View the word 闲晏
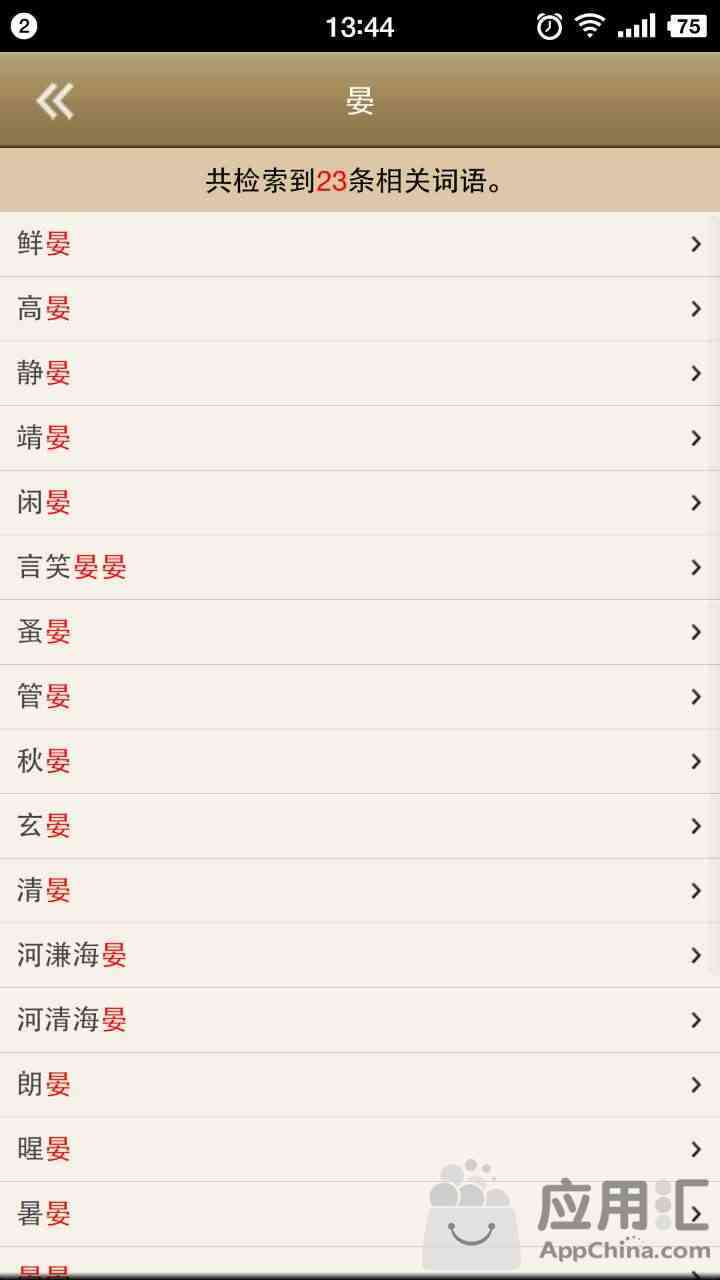 click(x=360, y=503)
